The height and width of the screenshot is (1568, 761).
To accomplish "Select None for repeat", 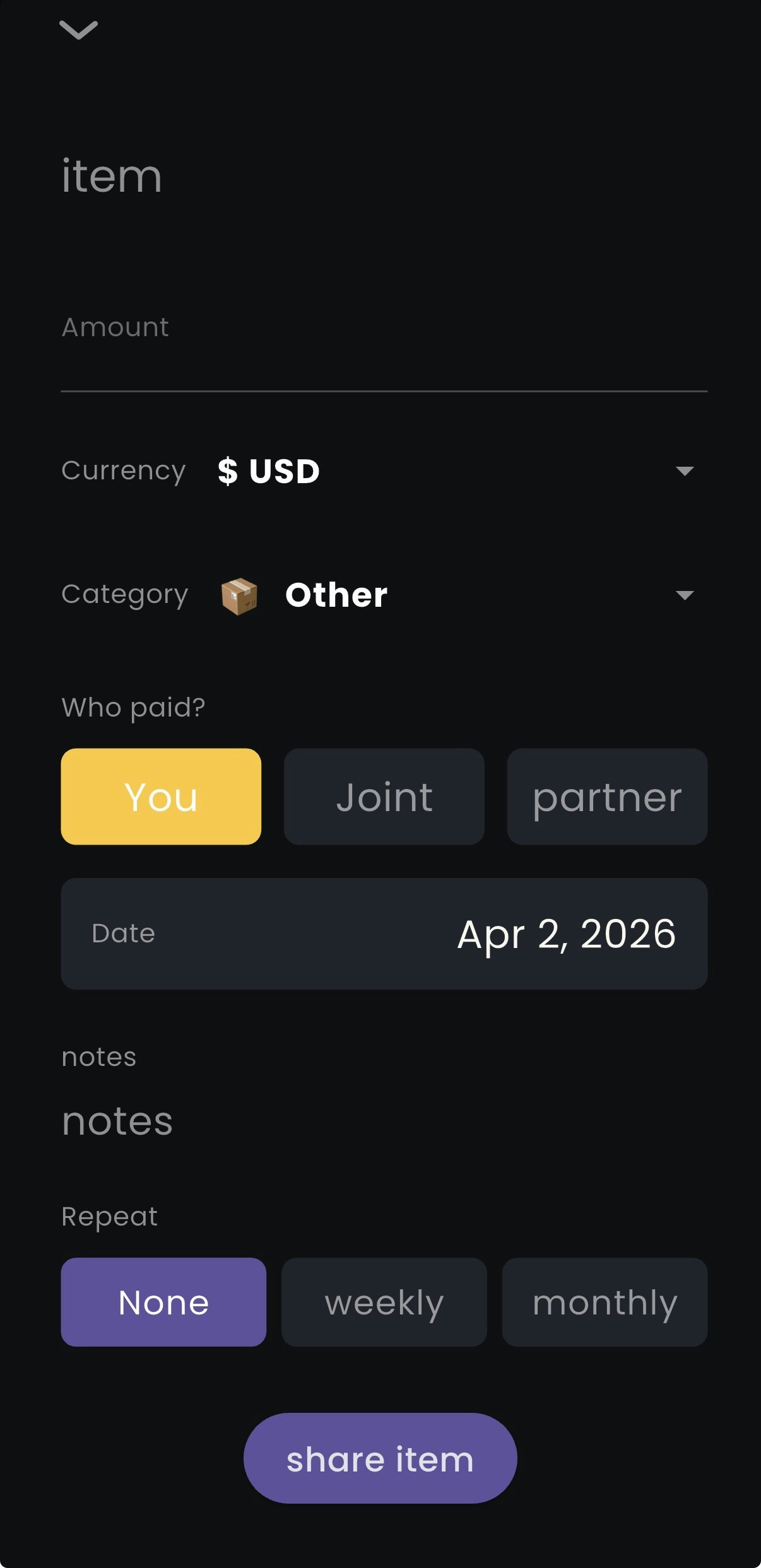I will pos(163,1302).
